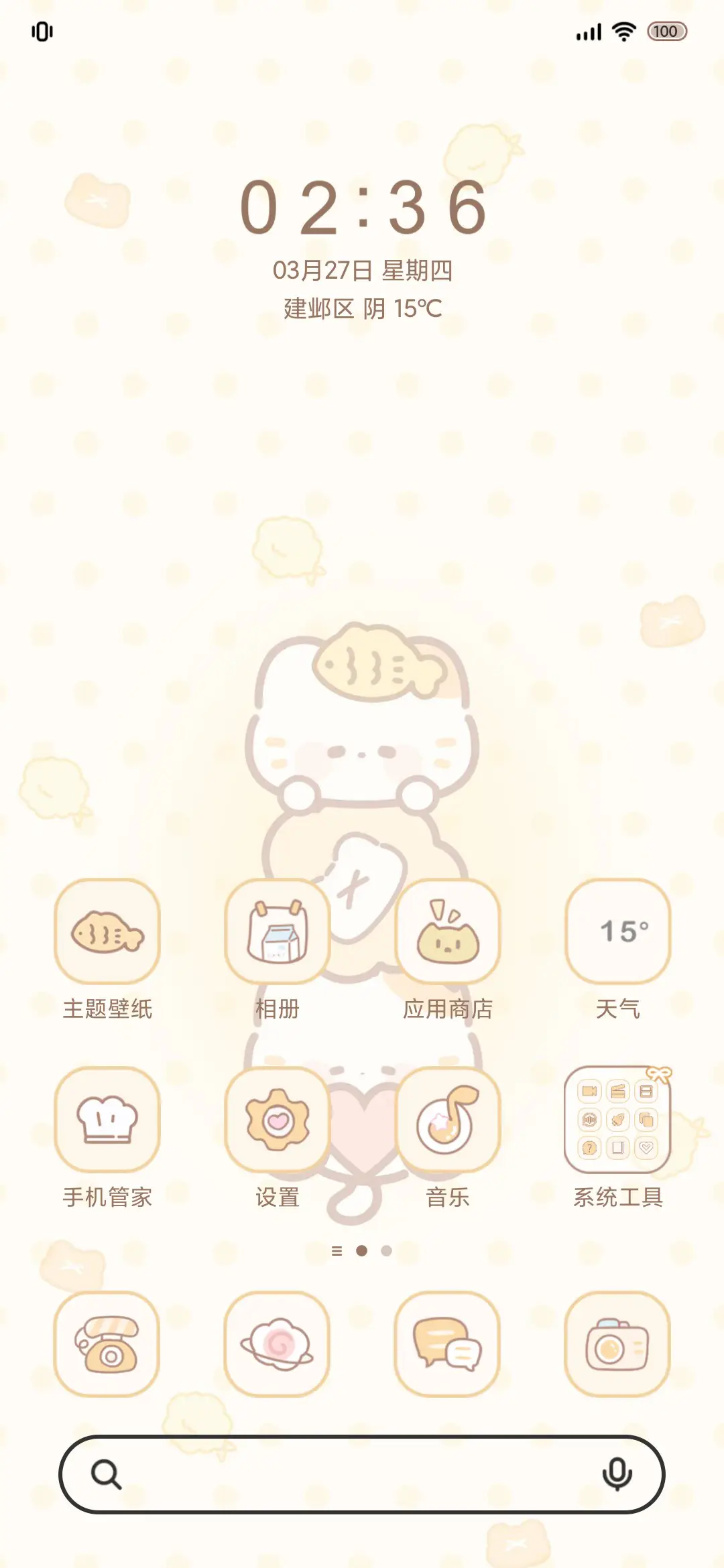Viewport: 724px width, 1568px height.
Task: Open 手机管家 phone manager
Action: 107,1118
